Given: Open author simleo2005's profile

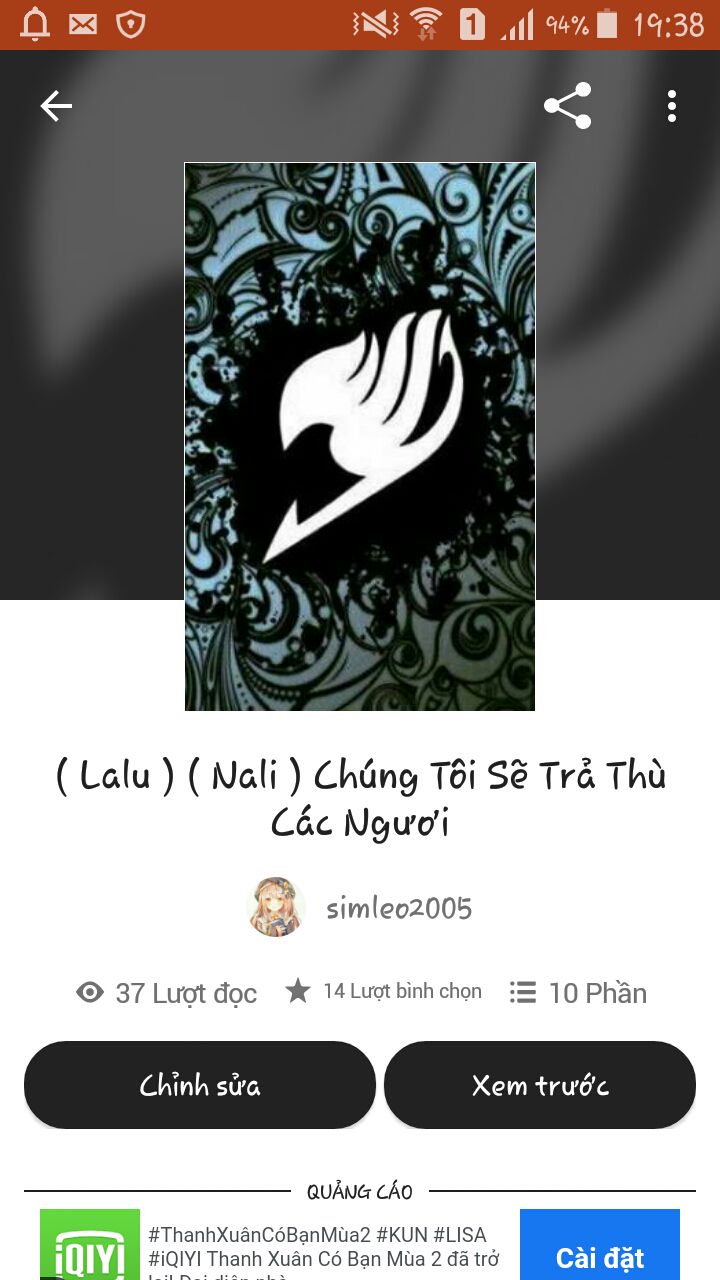Looking at the screenshot, I should pos(398,908).
